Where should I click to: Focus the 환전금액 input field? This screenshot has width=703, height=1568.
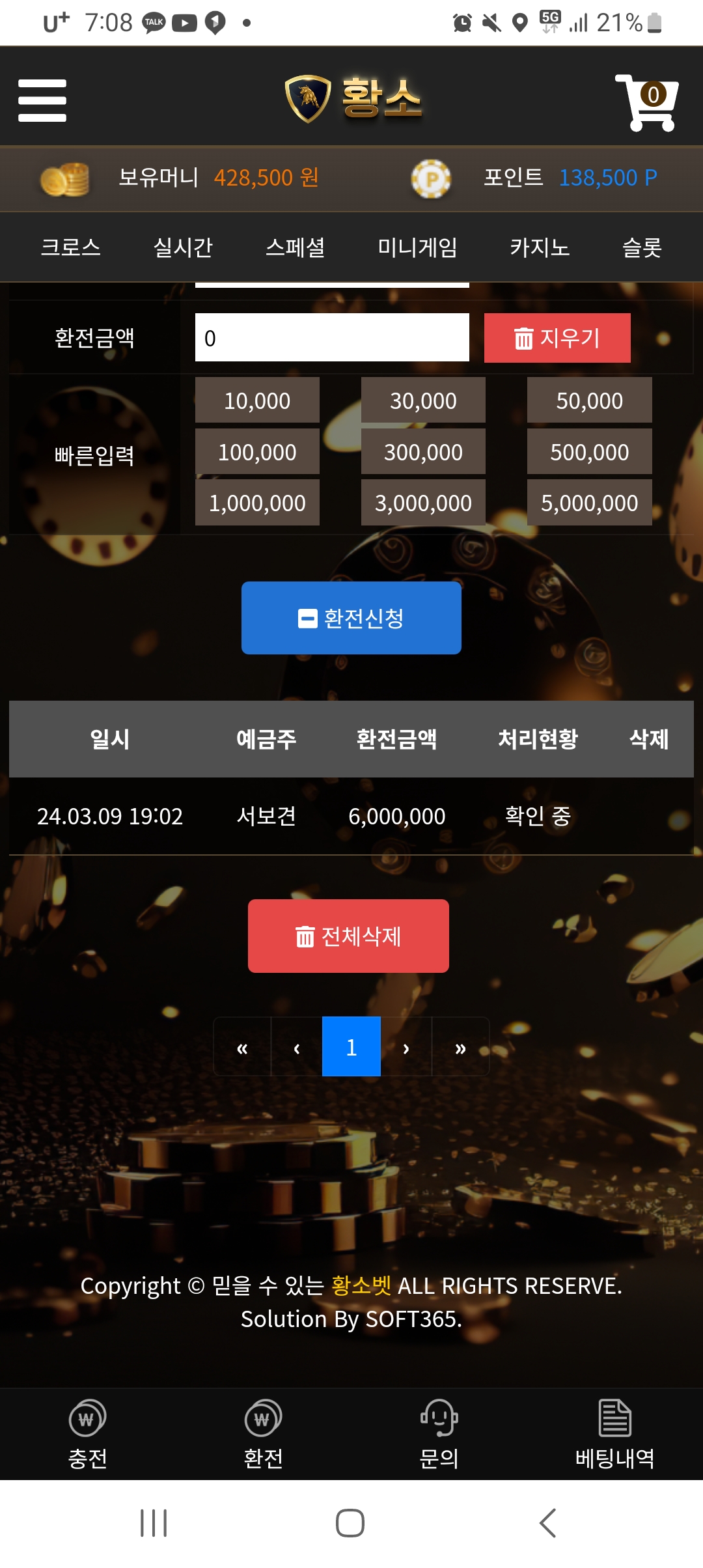(x=332, y=338)
